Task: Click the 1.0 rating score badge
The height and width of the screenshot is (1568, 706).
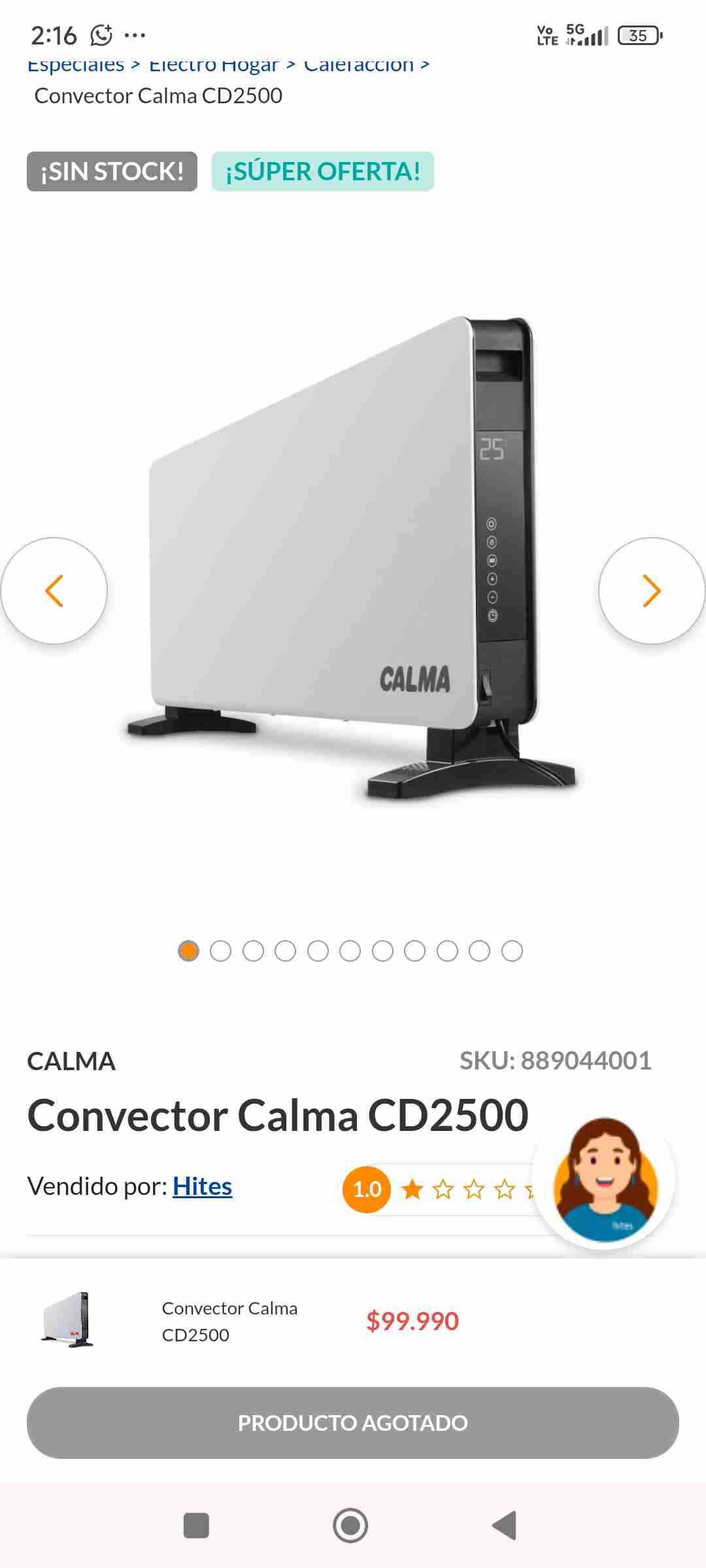Action: tap(367, 1189)
